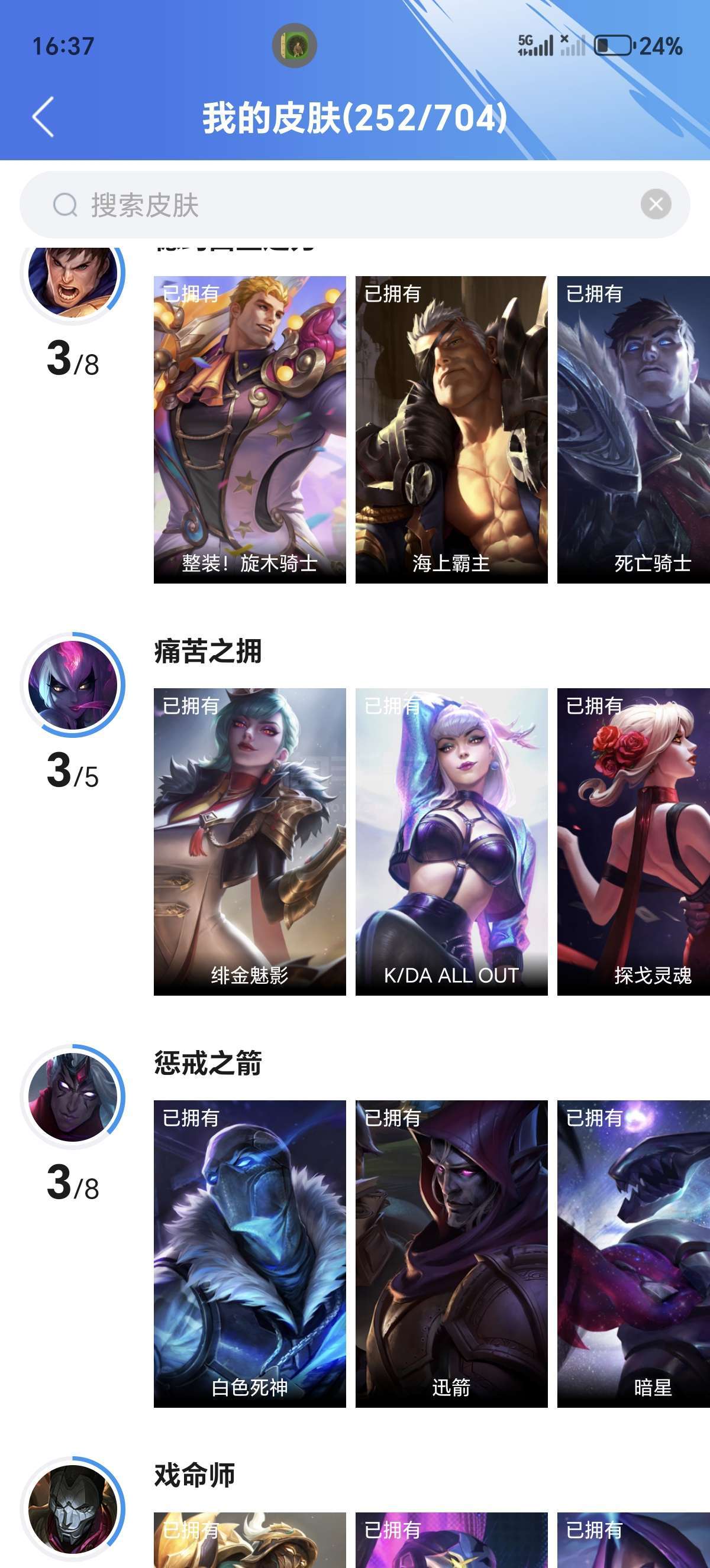Screen dimensions: 710x1568
Task: View the 探戈灵魂 skin
Action: (x=633, y=842)
